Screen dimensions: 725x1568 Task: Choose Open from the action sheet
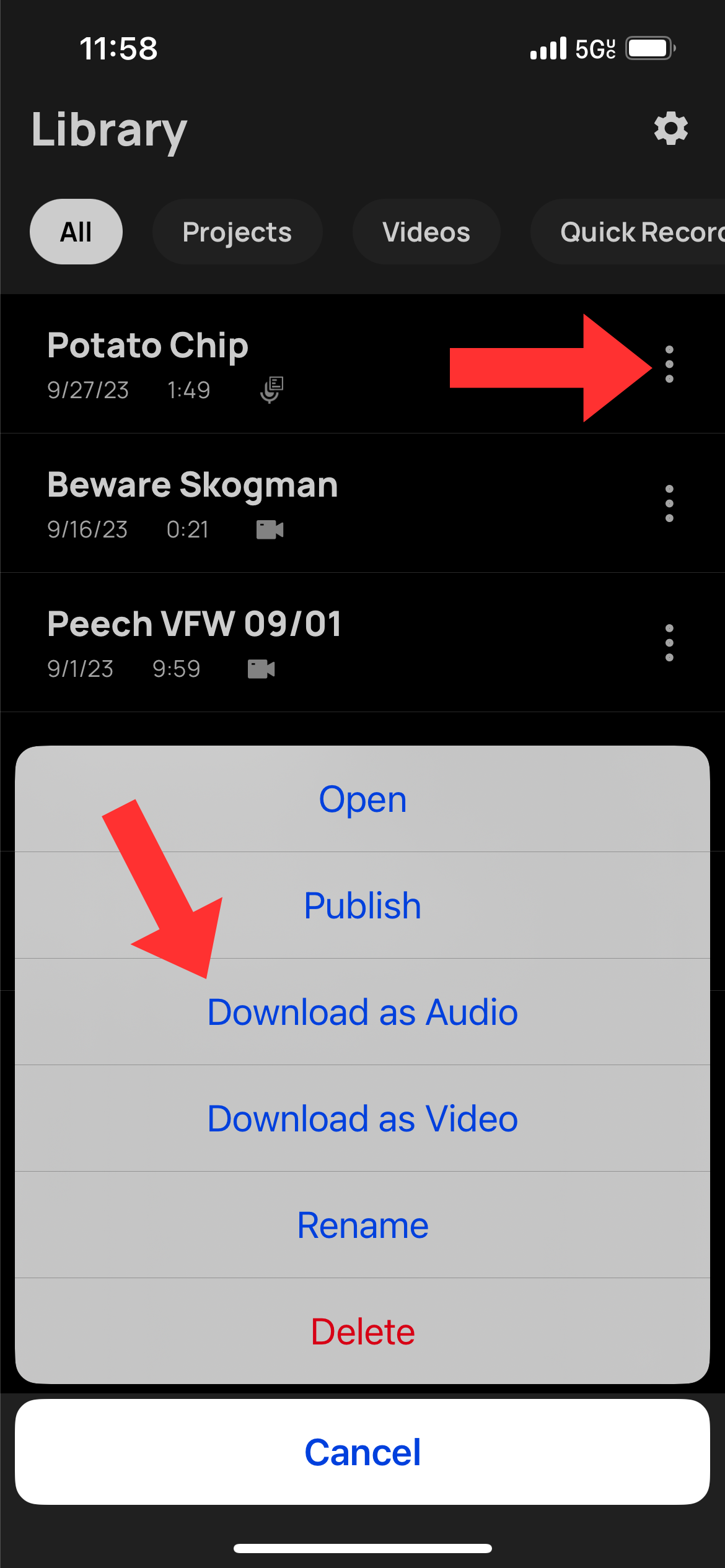[361, 798]
